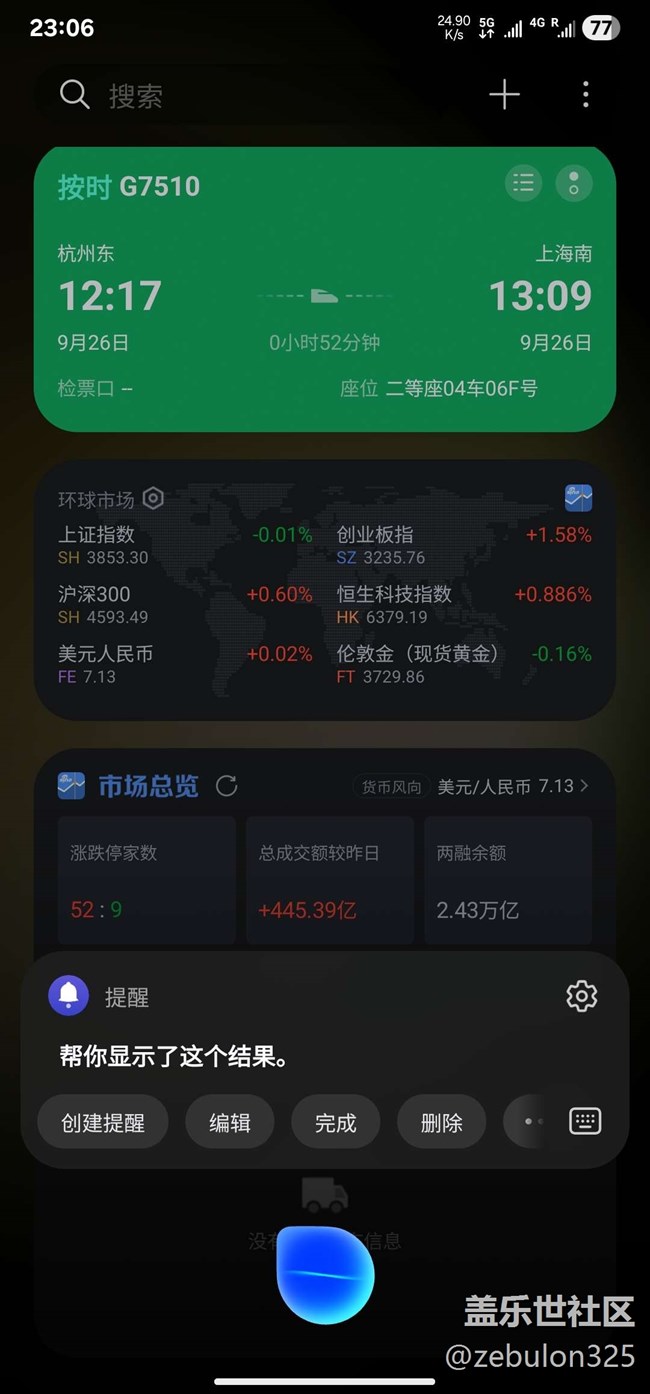Open the 环球市场 global market widget
650x1394 pixels.
point(324,590)
